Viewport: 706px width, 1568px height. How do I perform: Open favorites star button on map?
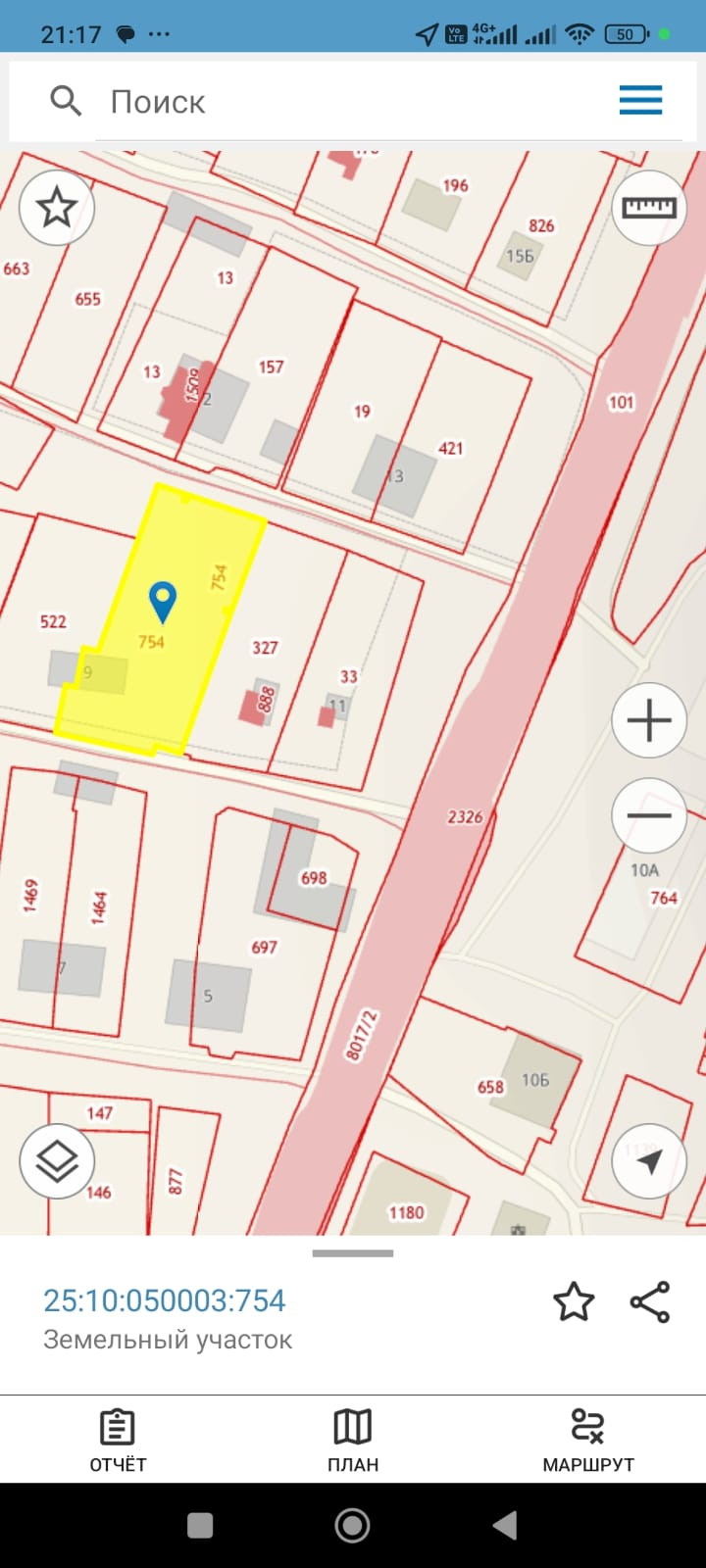click(57, 207)
